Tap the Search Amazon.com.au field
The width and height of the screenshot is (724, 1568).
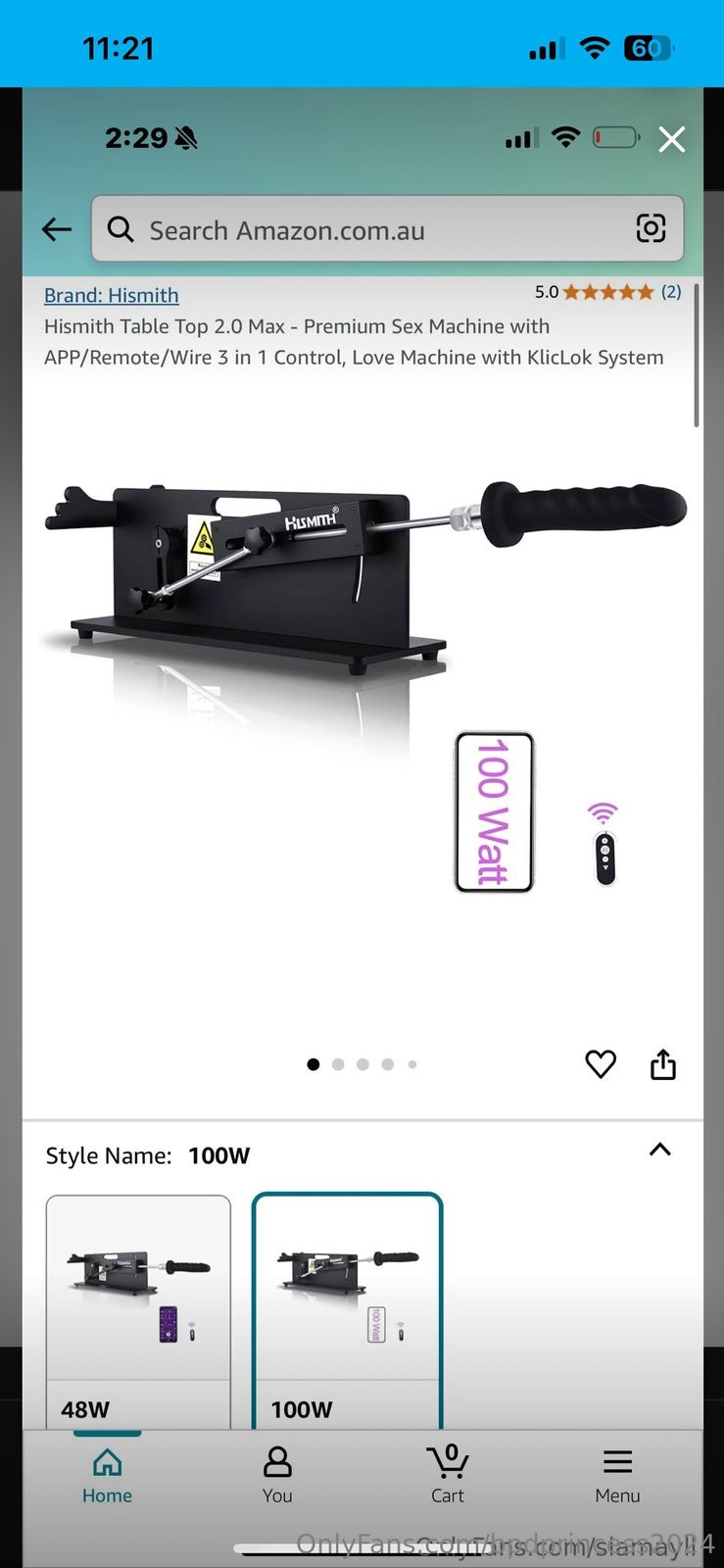click(x=372, y=230)
